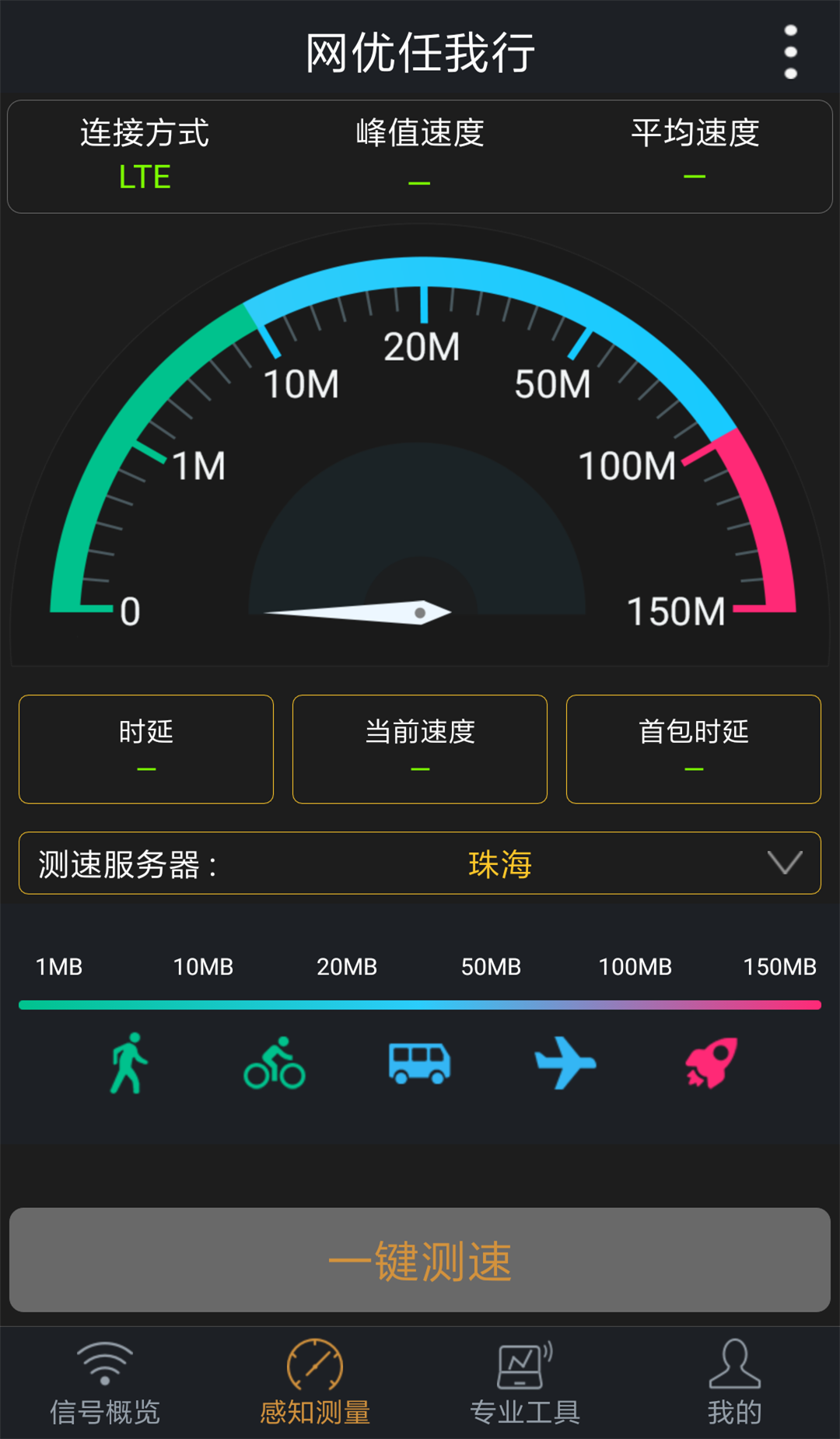This screenshot has height=1439, width=840.
Task: Click the WiFi icon above 信号概览
Action: [x=106, y=1363]
